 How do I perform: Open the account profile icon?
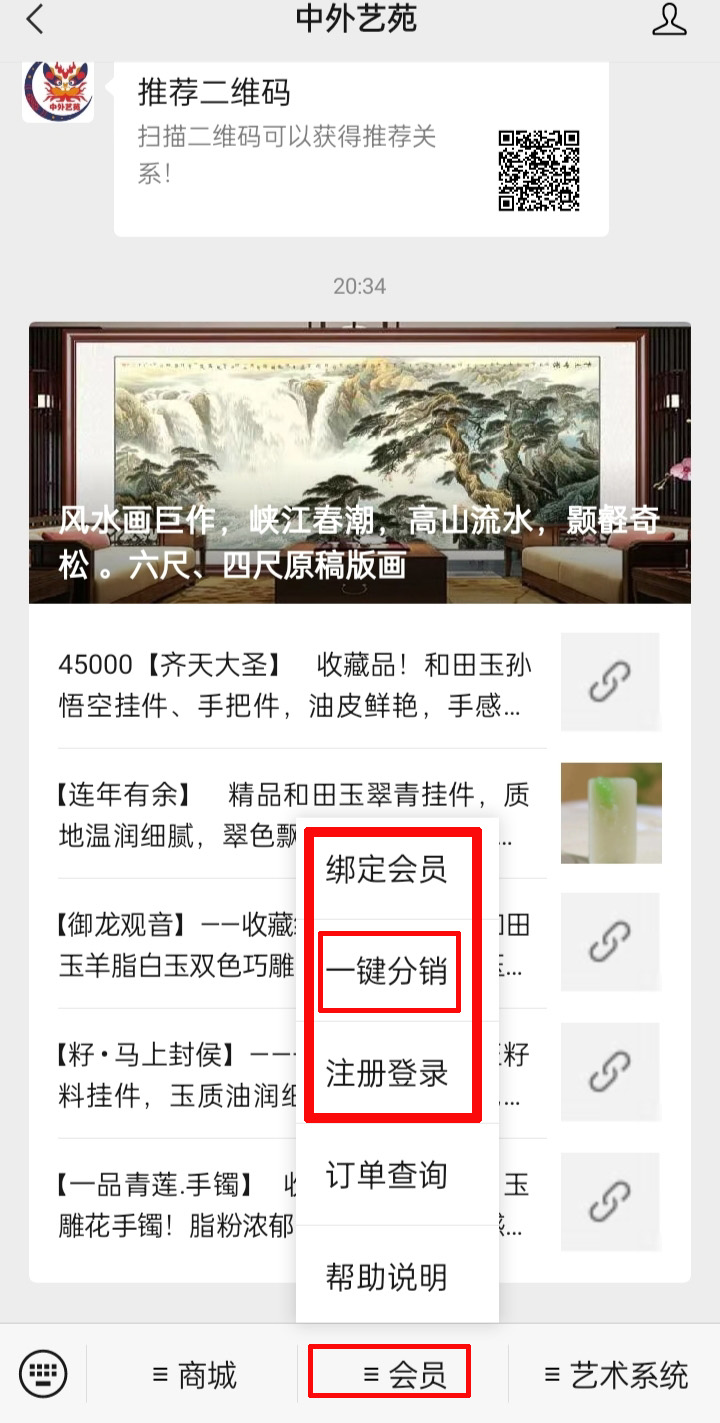tap(669, 19)
